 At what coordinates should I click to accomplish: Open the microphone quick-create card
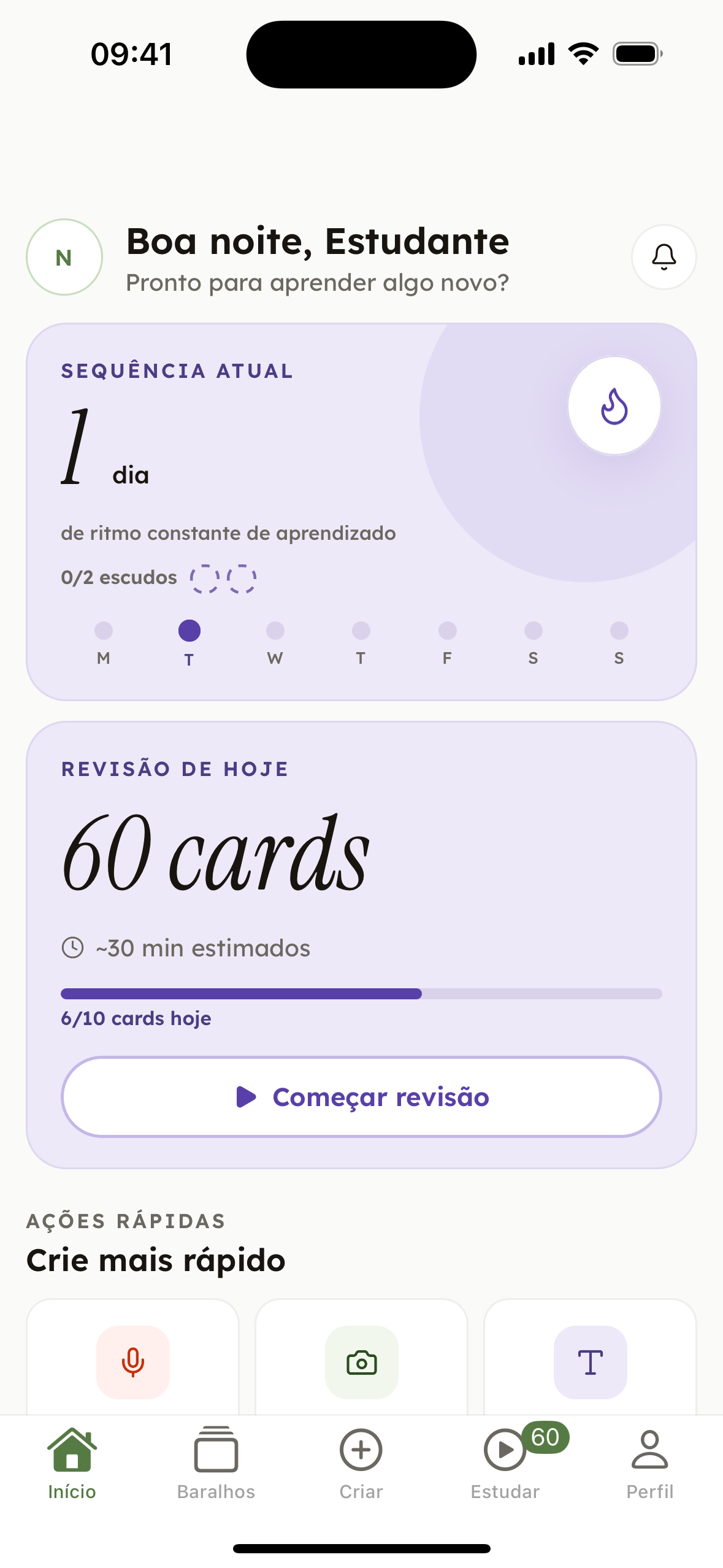pos(132,1362)
